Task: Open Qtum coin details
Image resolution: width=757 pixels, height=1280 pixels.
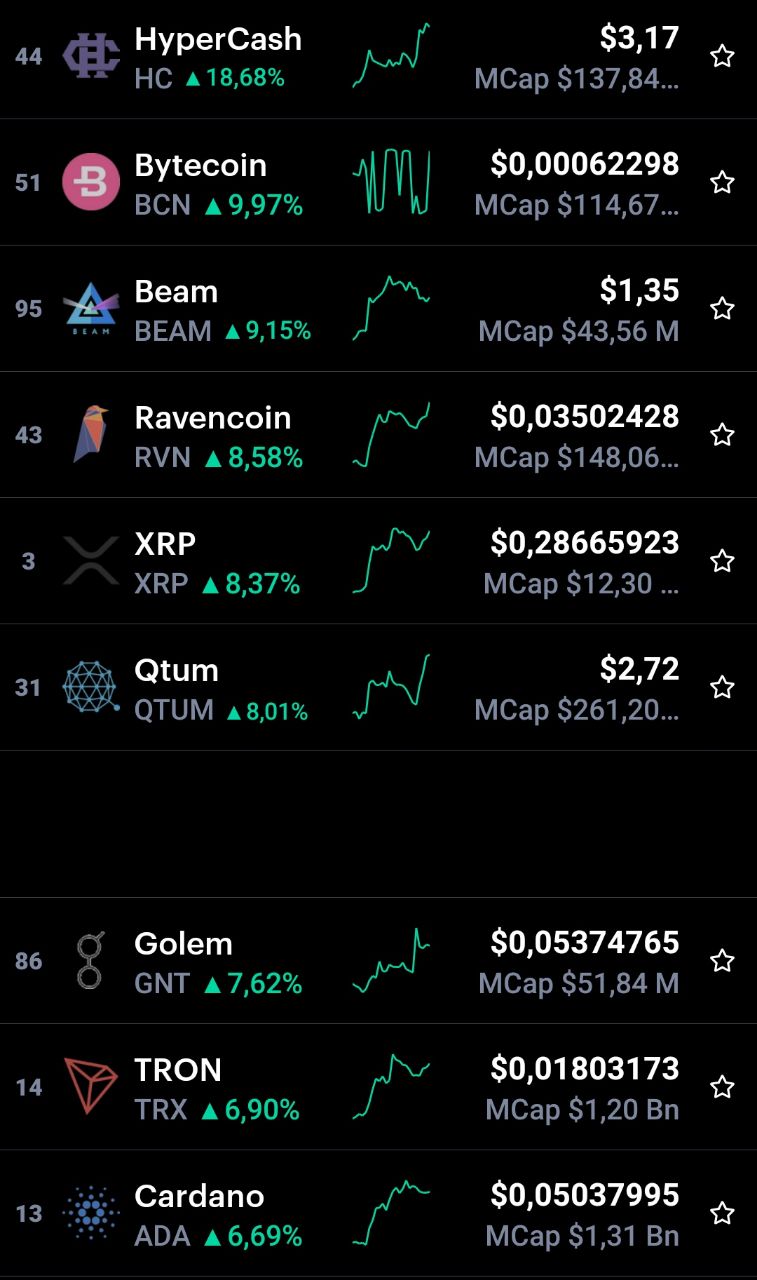Action: point(378,687)
